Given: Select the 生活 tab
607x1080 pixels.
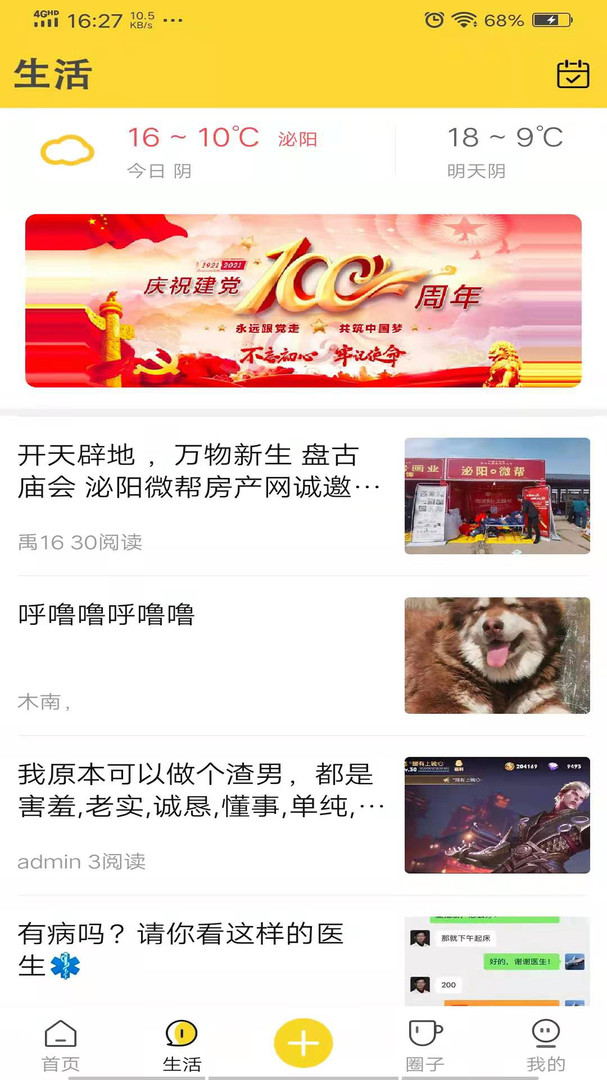Looking at the screenshot, I should pyautogui.click(x=182, y=1045).
